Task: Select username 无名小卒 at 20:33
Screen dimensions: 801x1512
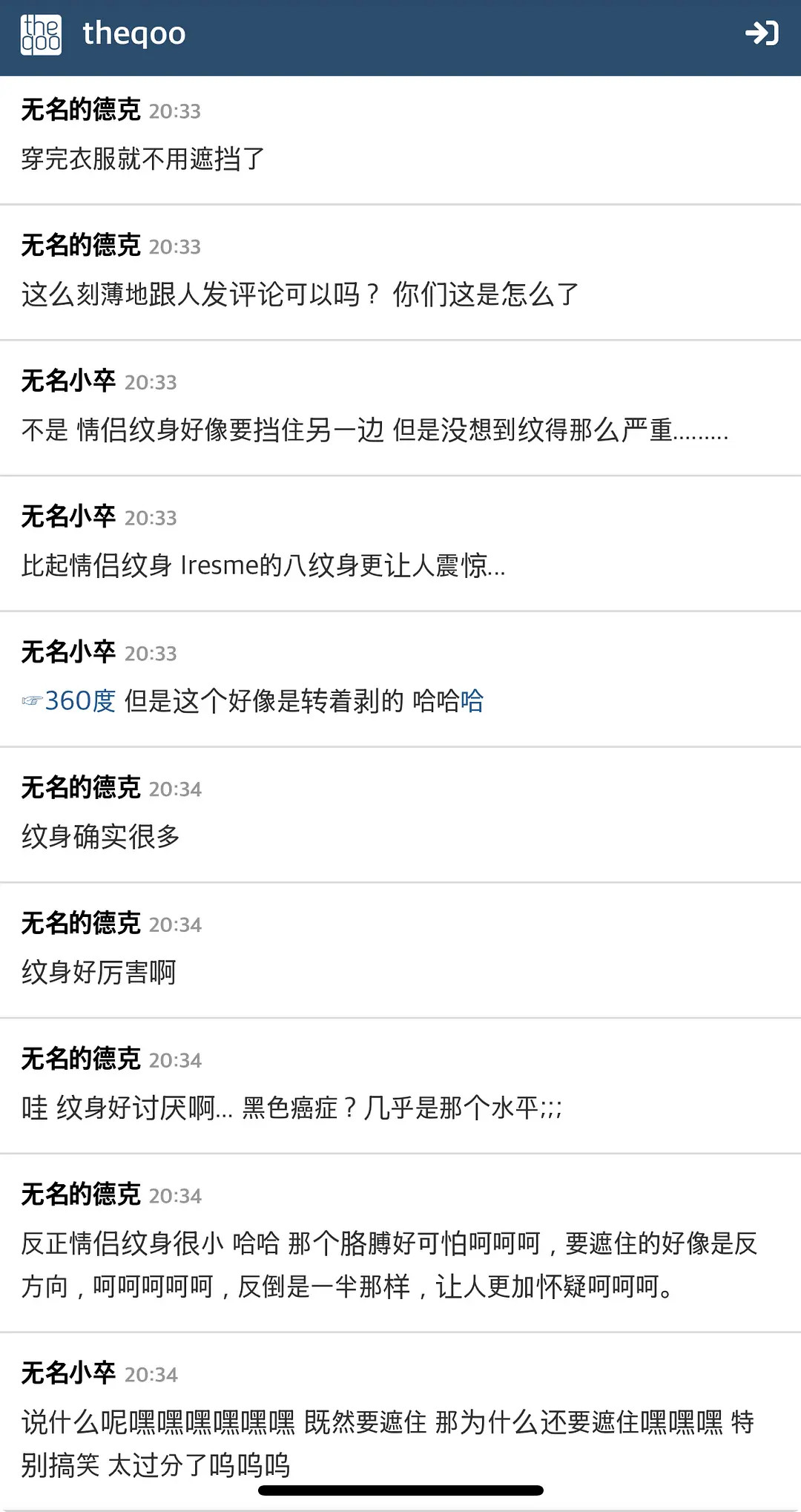Action: 67,381
